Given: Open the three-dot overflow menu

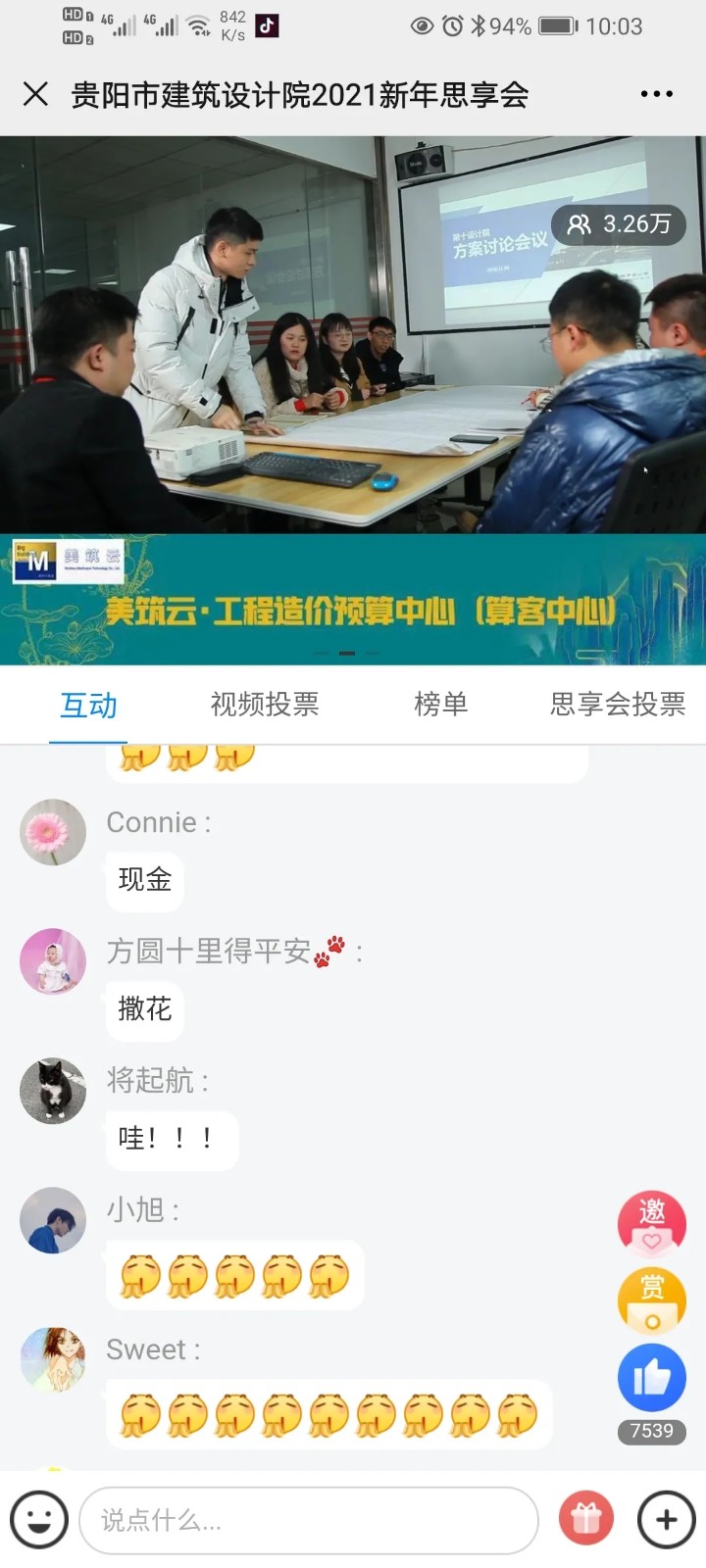Looking at the screenshot, I should pyautogui.click(x=656, y=94).
